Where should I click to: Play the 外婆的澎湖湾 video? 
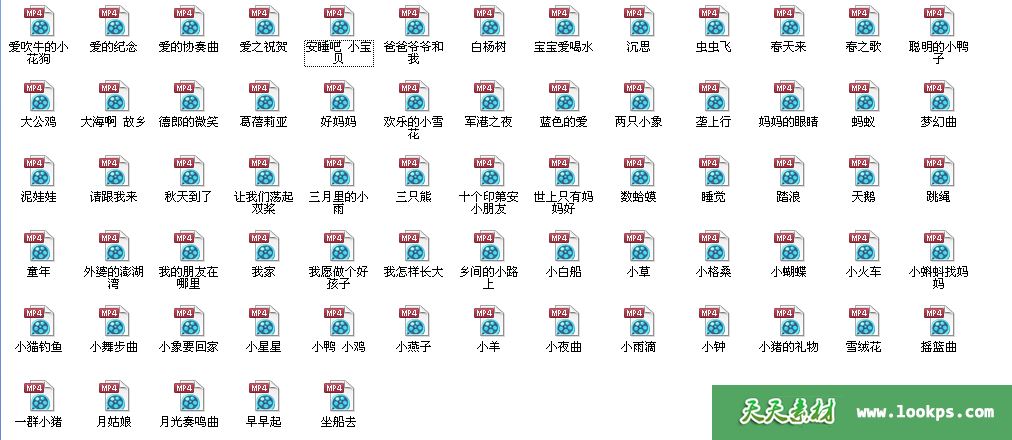[x=114, y=248]
